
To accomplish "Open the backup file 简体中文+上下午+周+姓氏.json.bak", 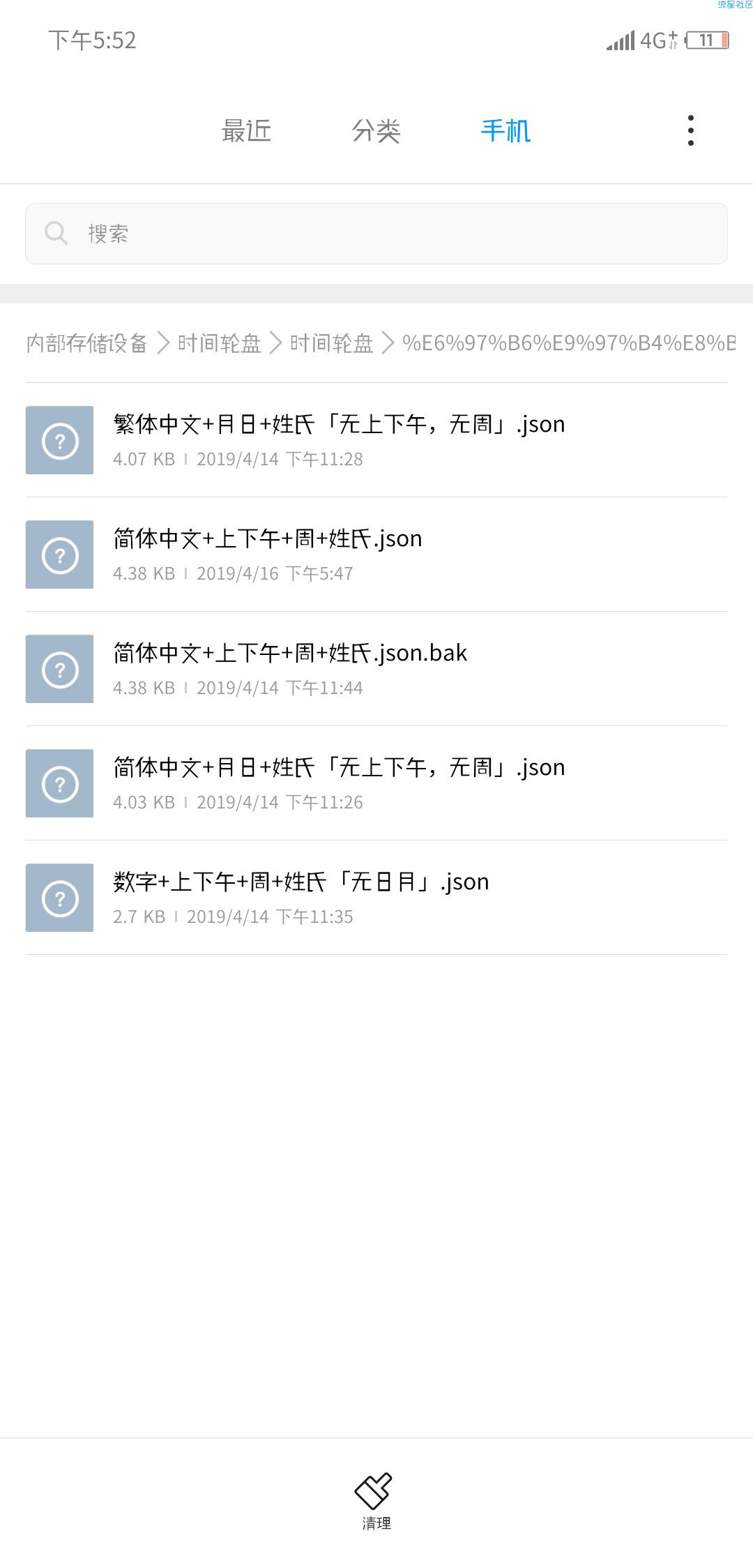I will pos(376,669).
